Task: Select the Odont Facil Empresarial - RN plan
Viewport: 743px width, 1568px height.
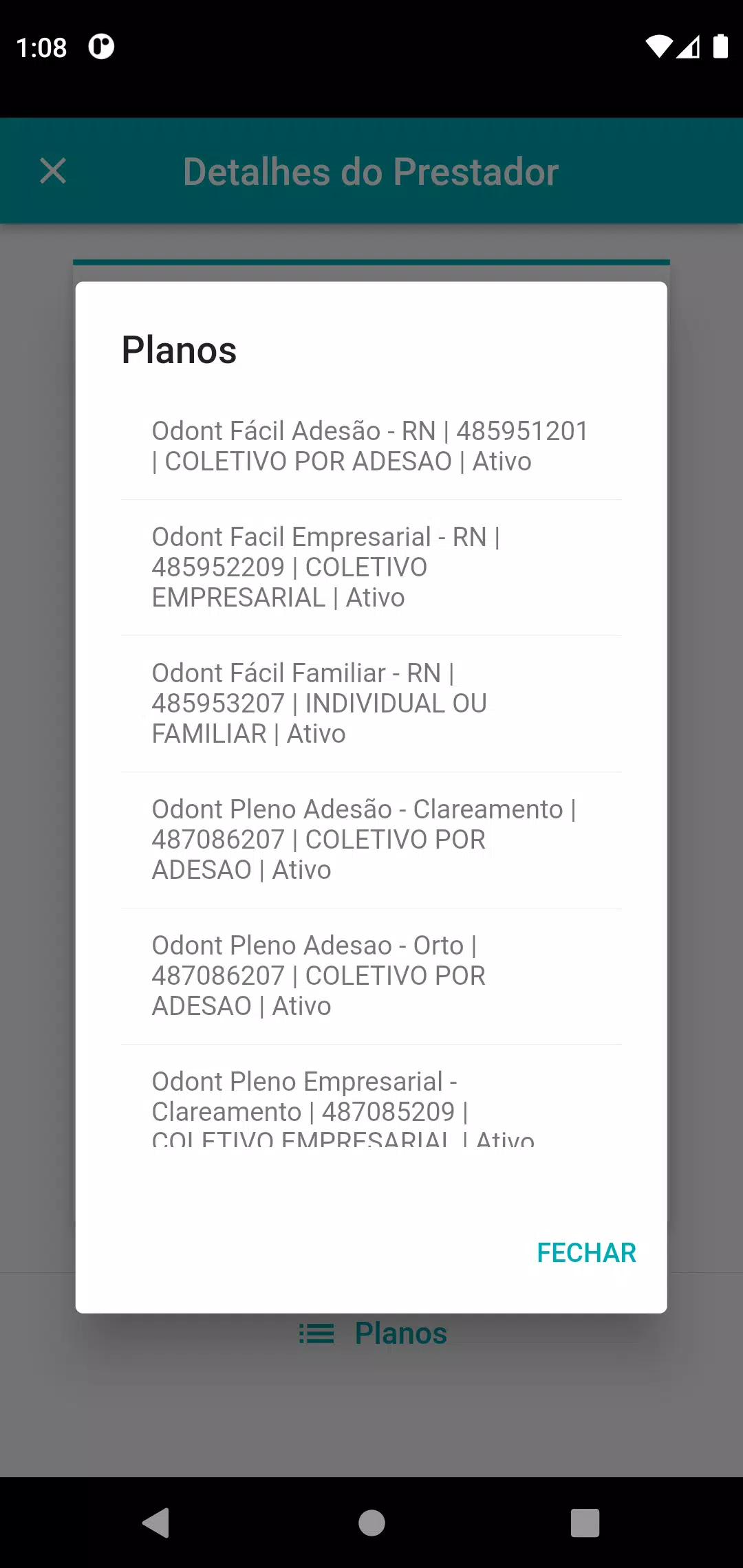Action: tap(371, 567)
